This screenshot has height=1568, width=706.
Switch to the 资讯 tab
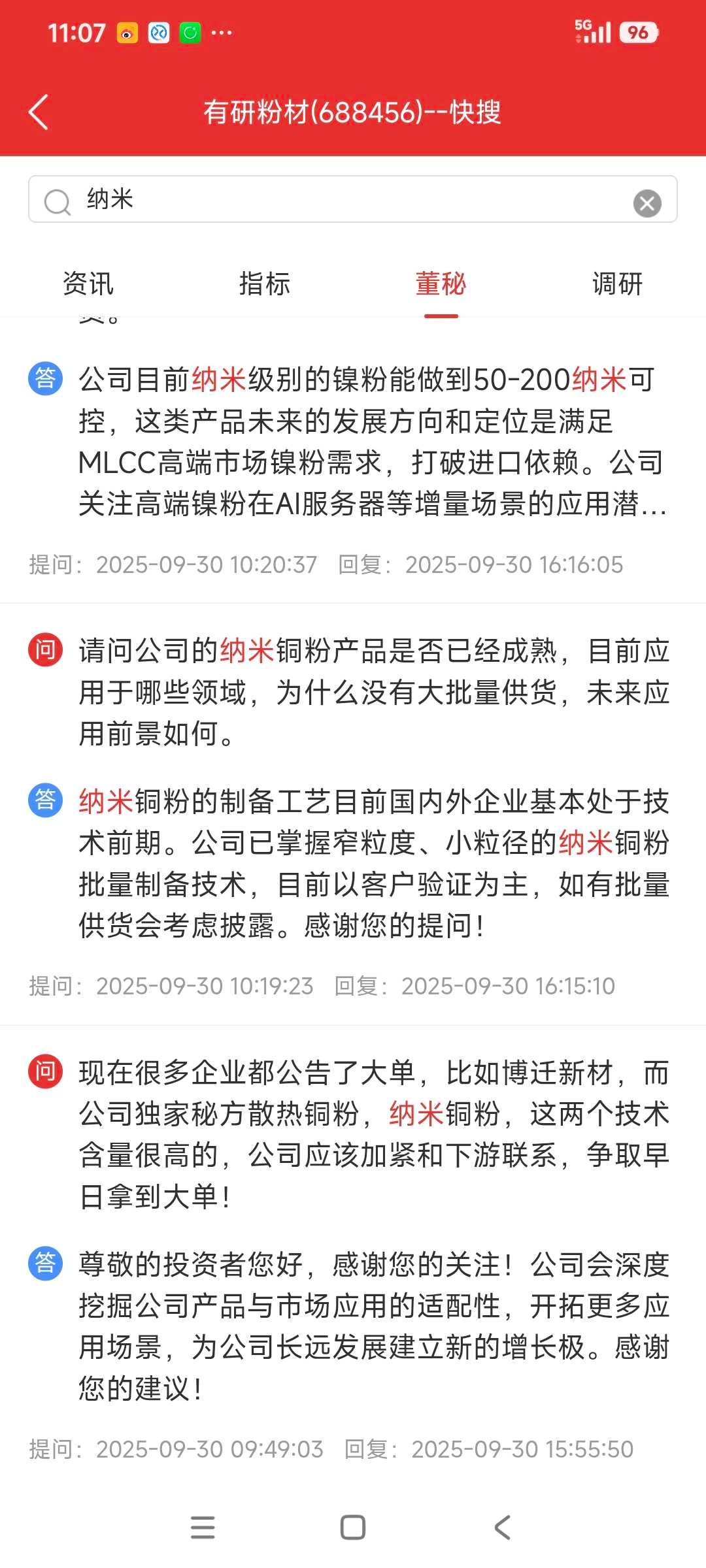tap(88, 284)
